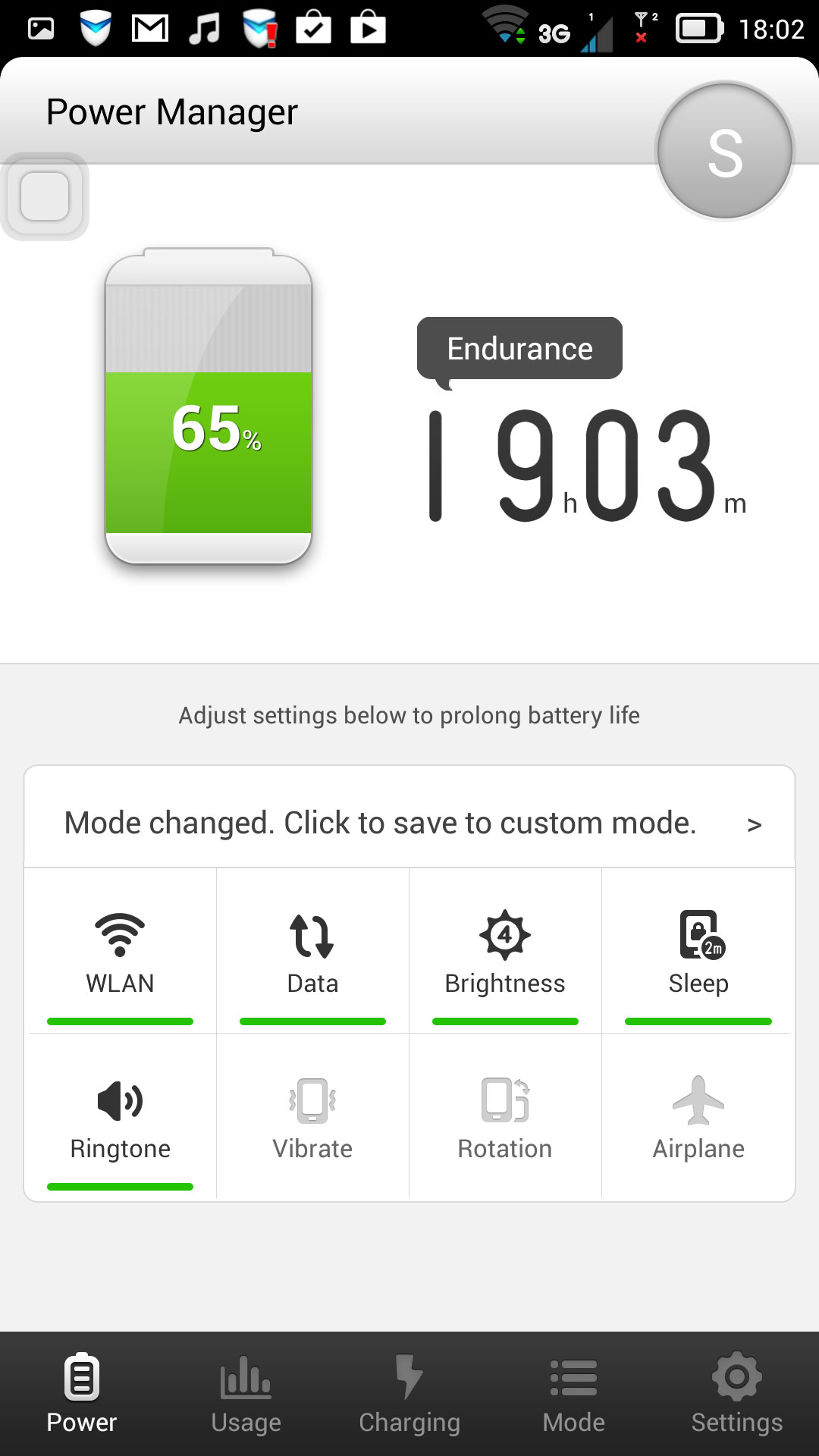Screen dimensions: 819x1456
Task: Open the Settings tab
Action: (736, 1394)
